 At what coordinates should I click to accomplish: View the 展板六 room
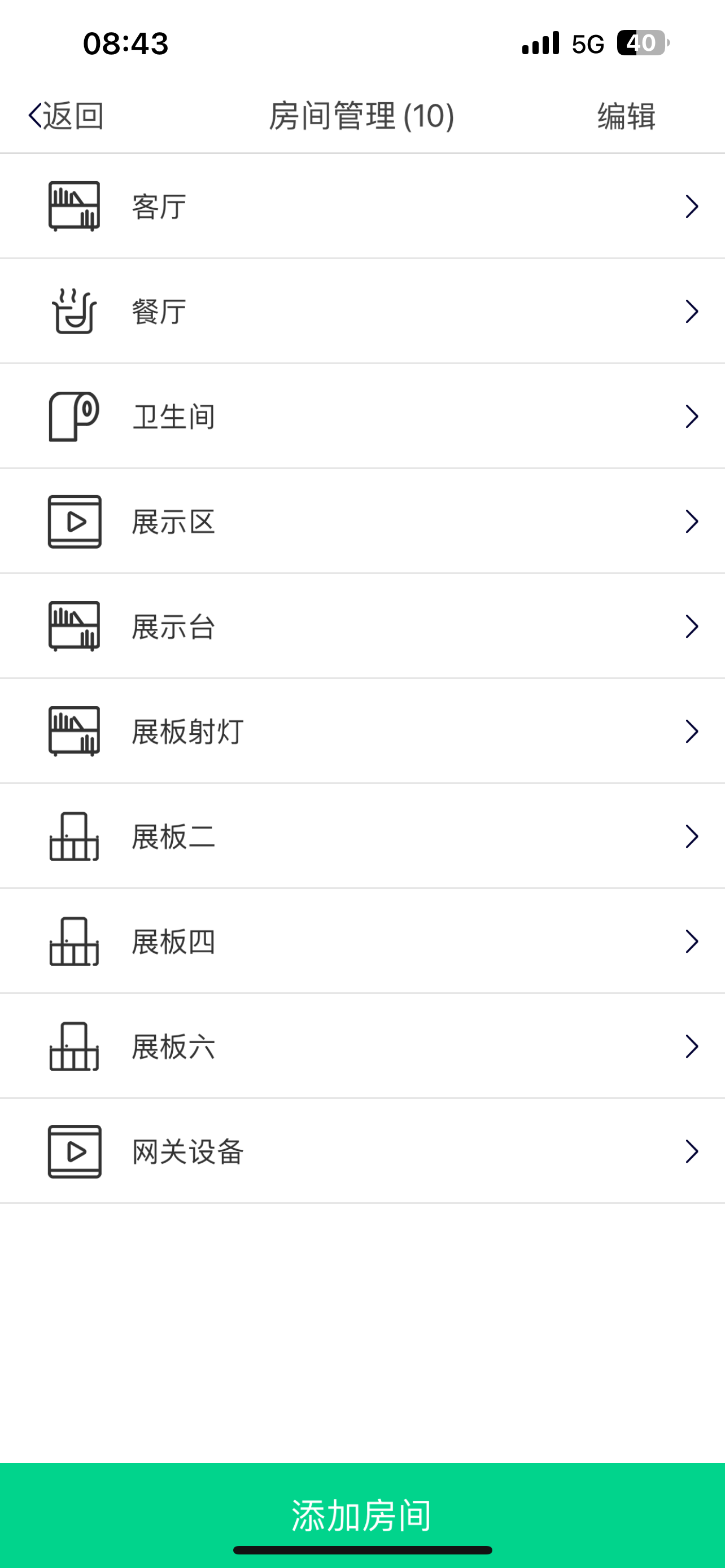click(x=362, y=1046)
